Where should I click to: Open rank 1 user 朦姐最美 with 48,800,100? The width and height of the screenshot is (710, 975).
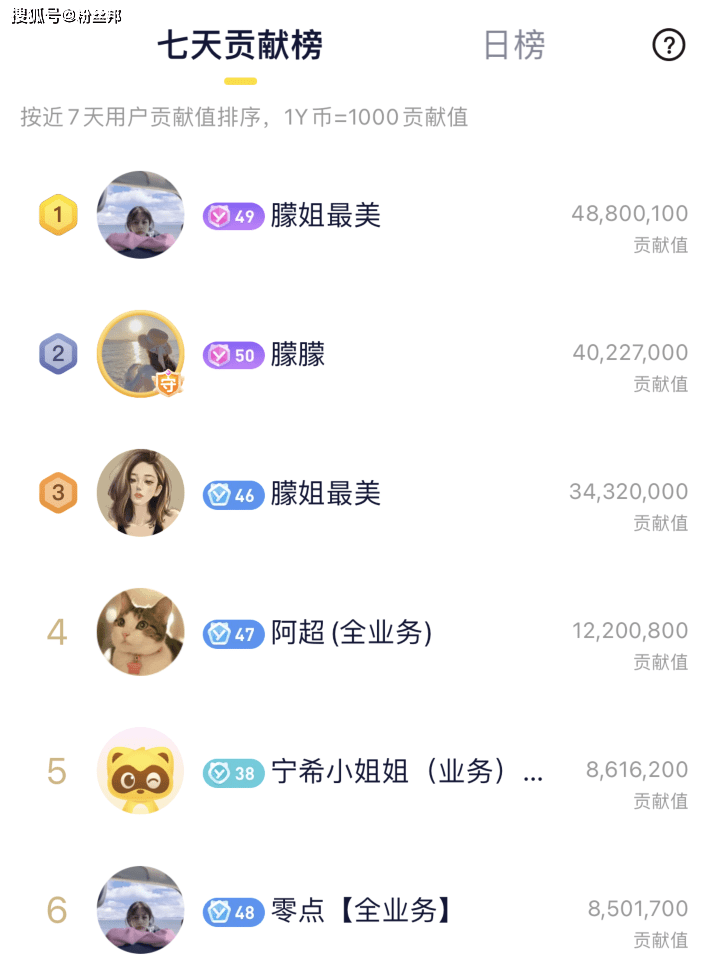(x=326, y=216)
